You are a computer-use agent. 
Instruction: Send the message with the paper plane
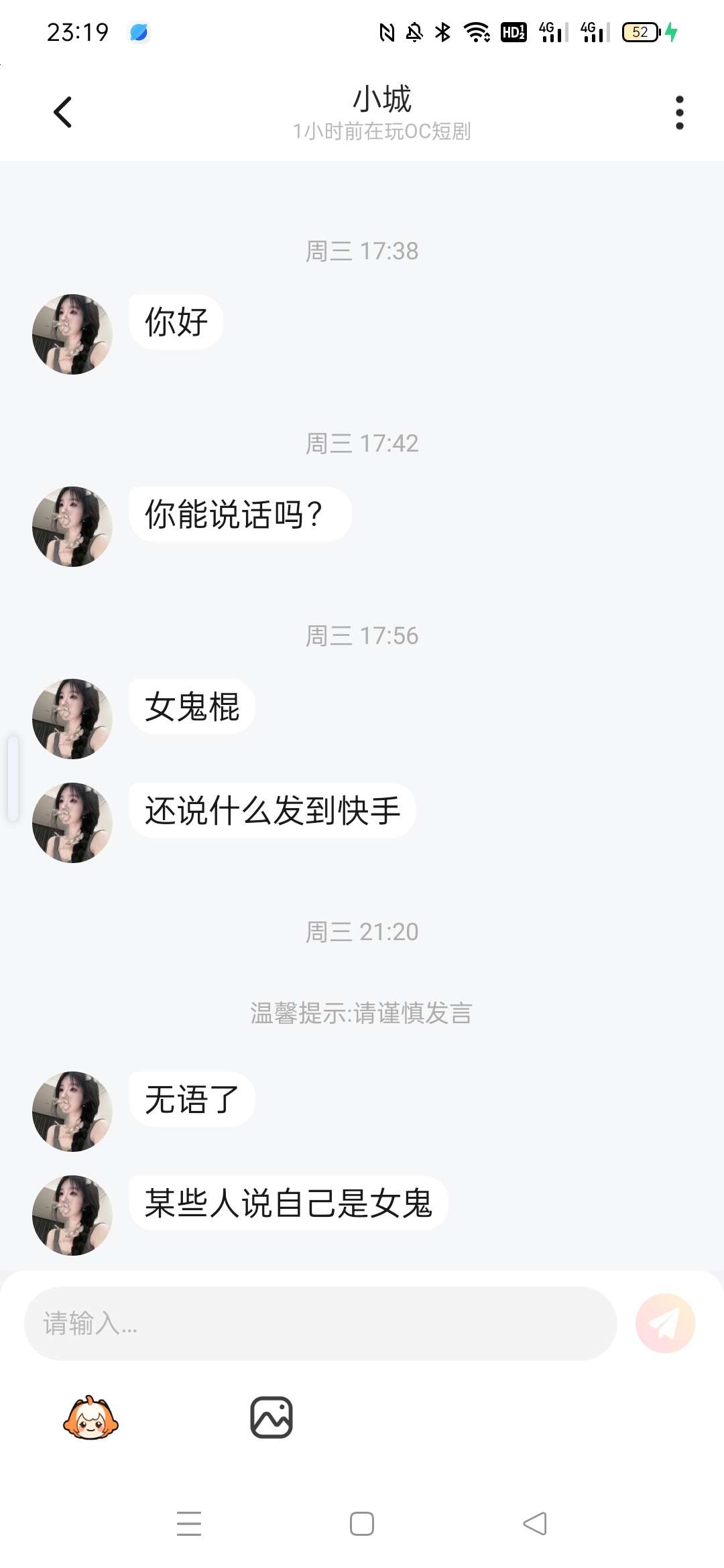coord(664,1323)
